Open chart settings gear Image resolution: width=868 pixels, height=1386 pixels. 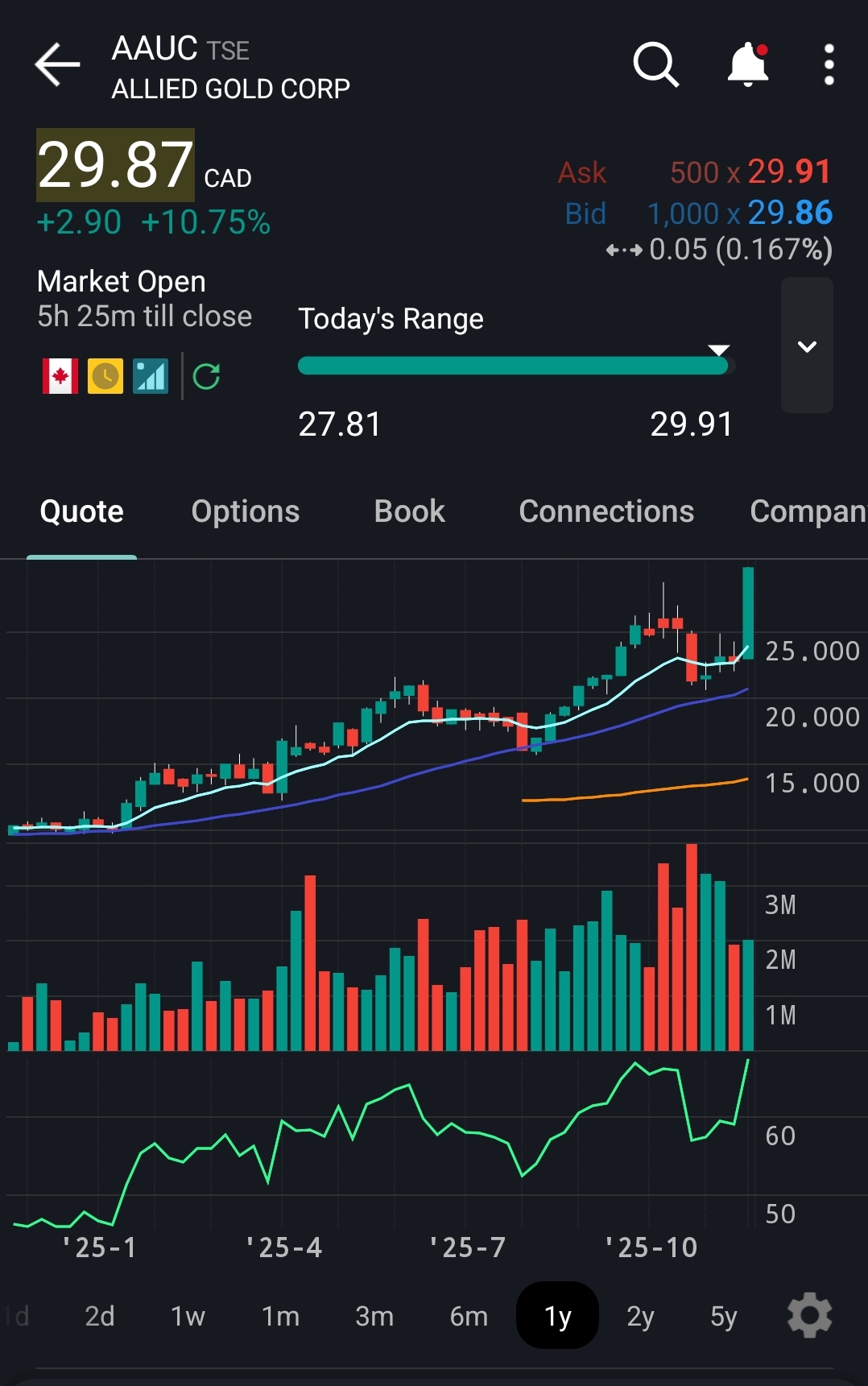pos(809,1316)
